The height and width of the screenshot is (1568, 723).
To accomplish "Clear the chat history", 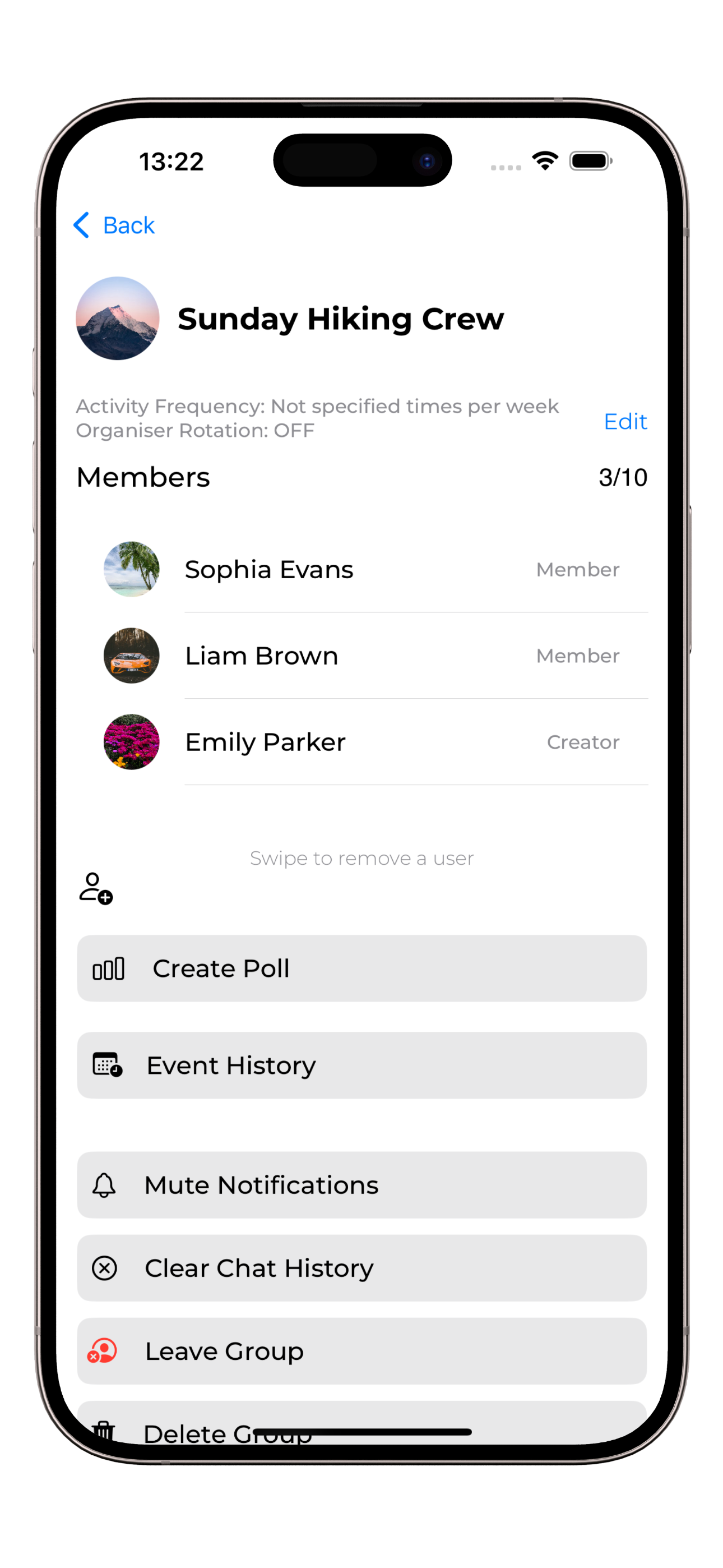I will 361,1268.
